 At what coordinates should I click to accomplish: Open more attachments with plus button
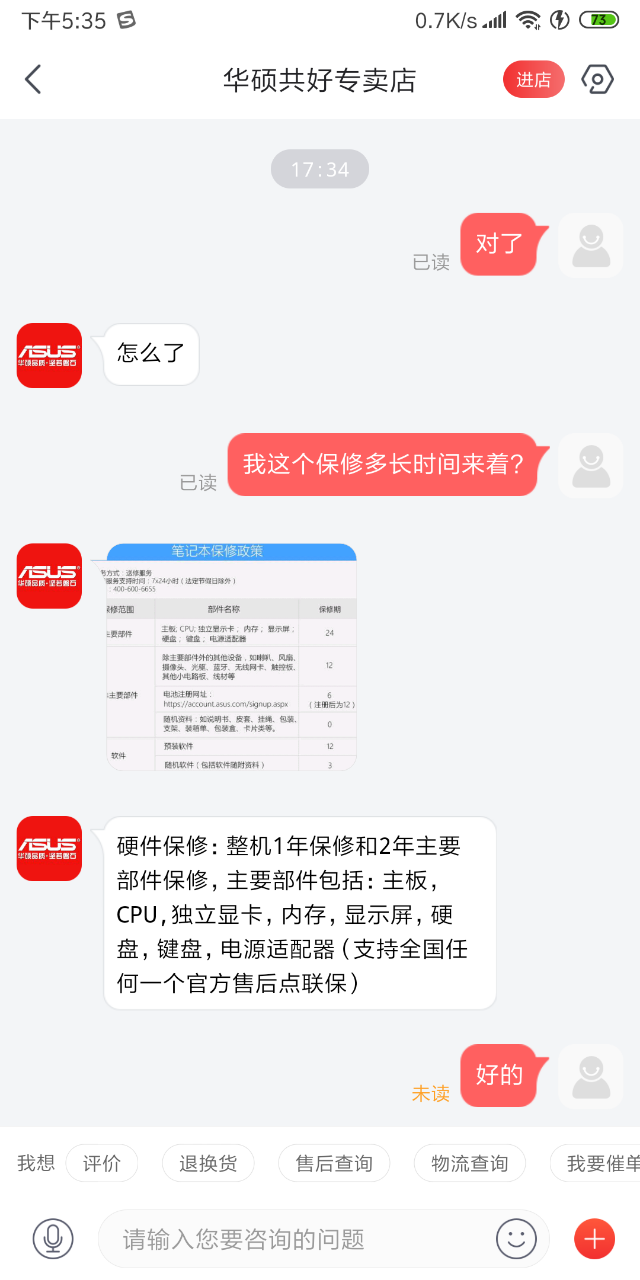tap(594, 1240)
